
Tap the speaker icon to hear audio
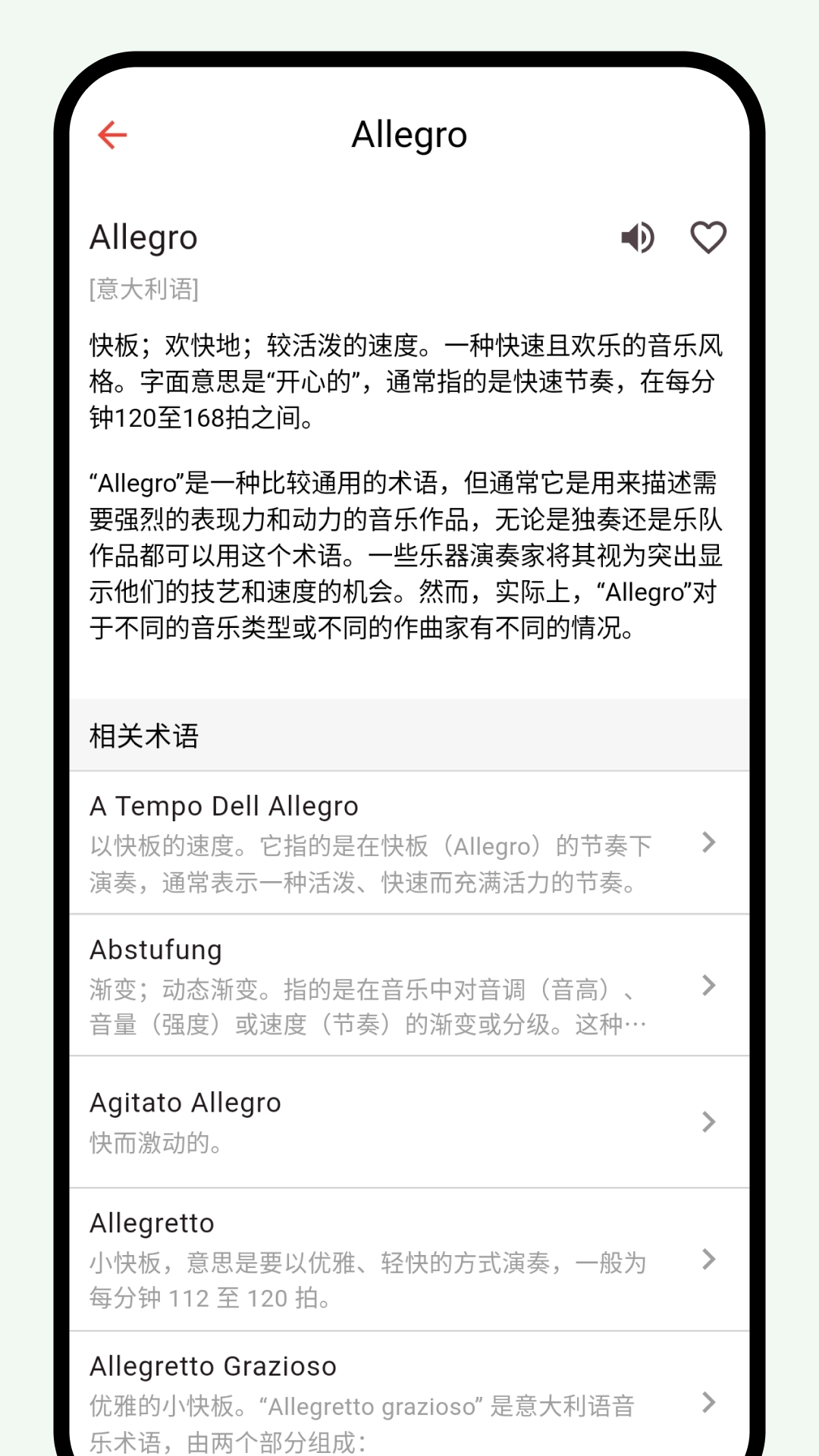point(638,237)
